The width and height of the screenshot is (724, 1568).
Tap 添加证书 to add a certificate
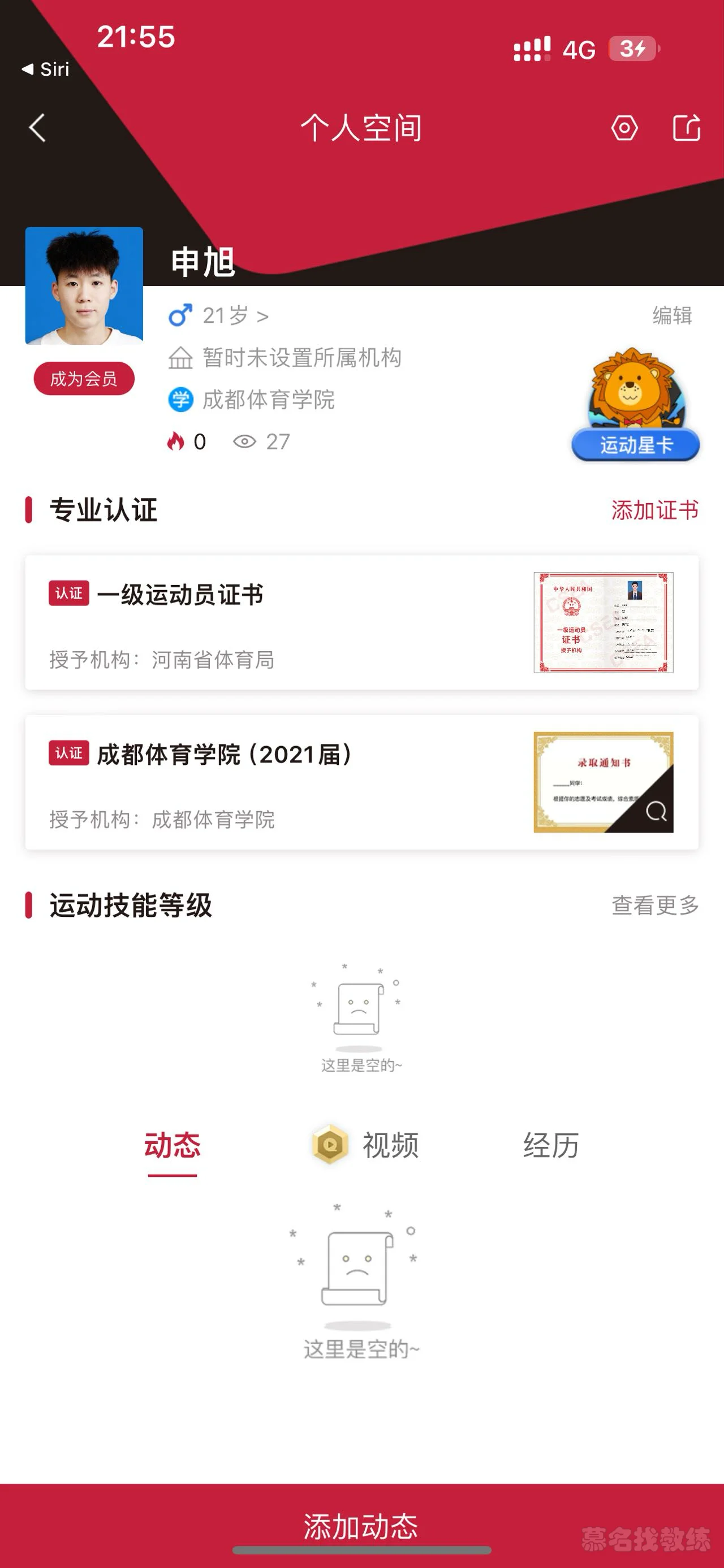(654, 510)
